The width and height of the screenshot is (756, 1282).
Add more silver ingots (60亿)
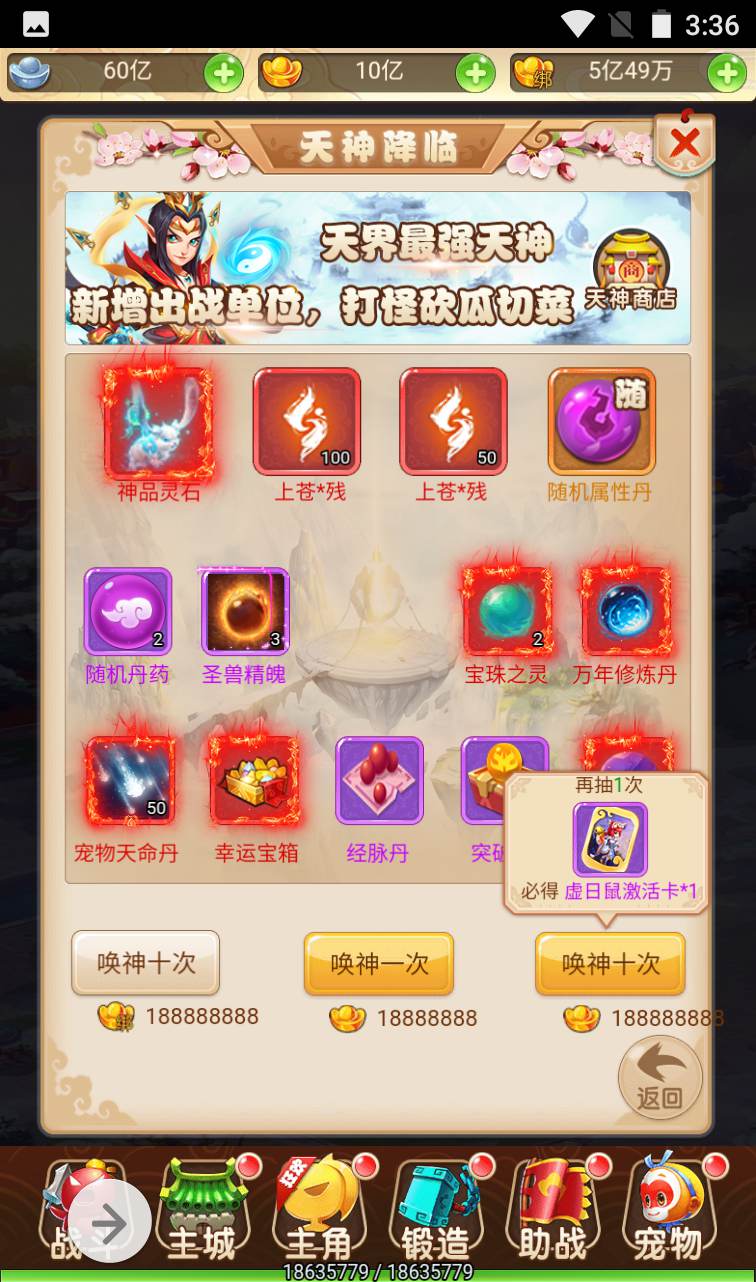(x=223, y=73)
